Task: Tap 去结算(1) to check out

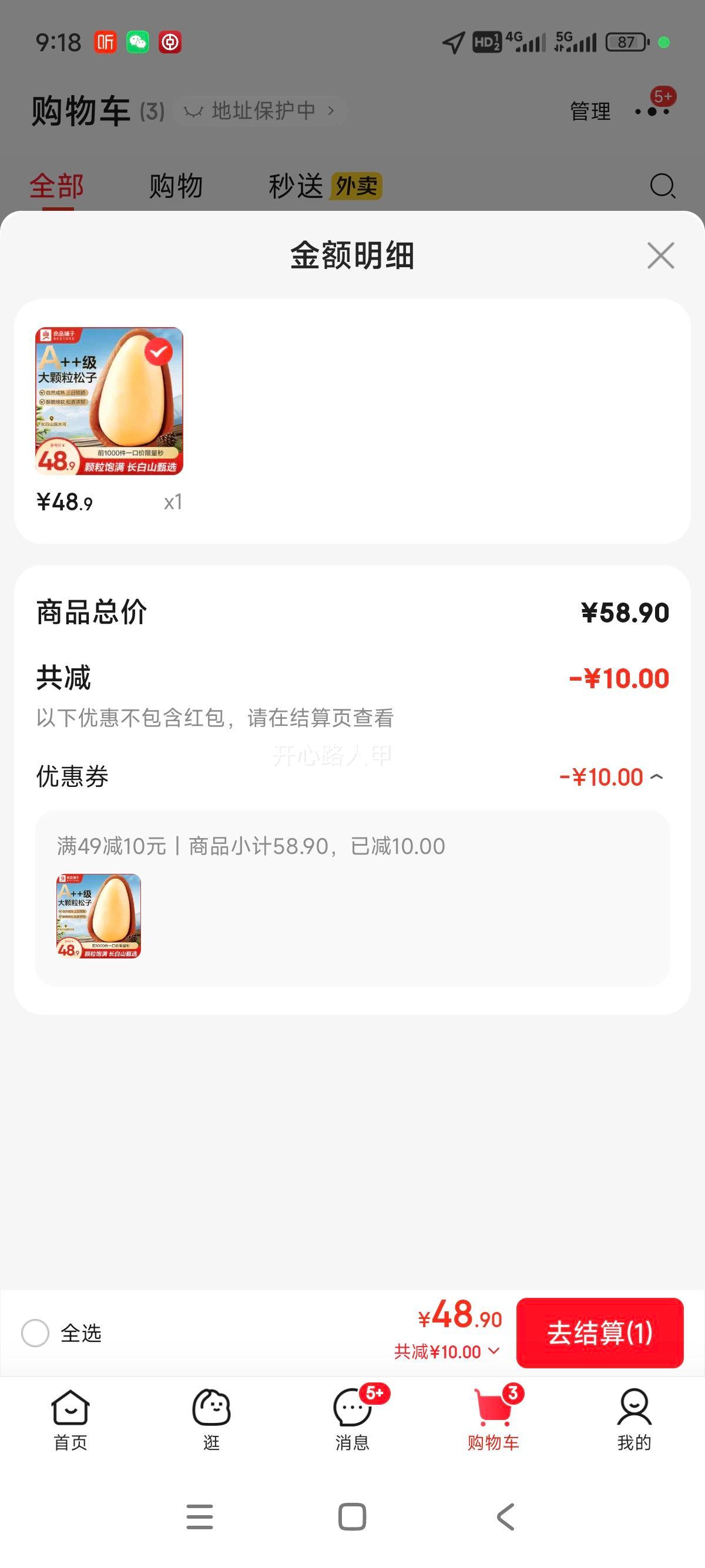Action: pos(600,1333)
